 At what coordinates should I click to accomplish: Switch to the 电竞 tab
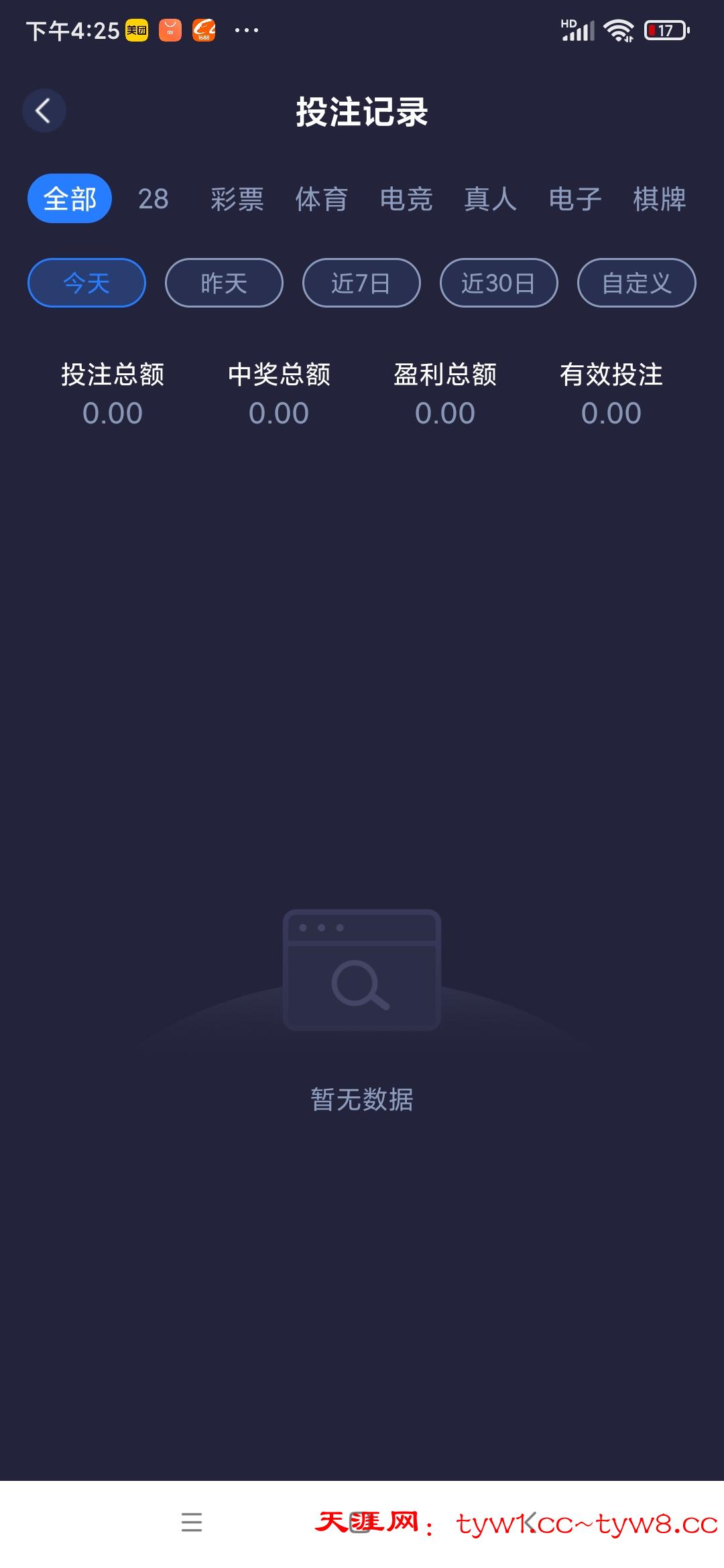tap(406, 199)
